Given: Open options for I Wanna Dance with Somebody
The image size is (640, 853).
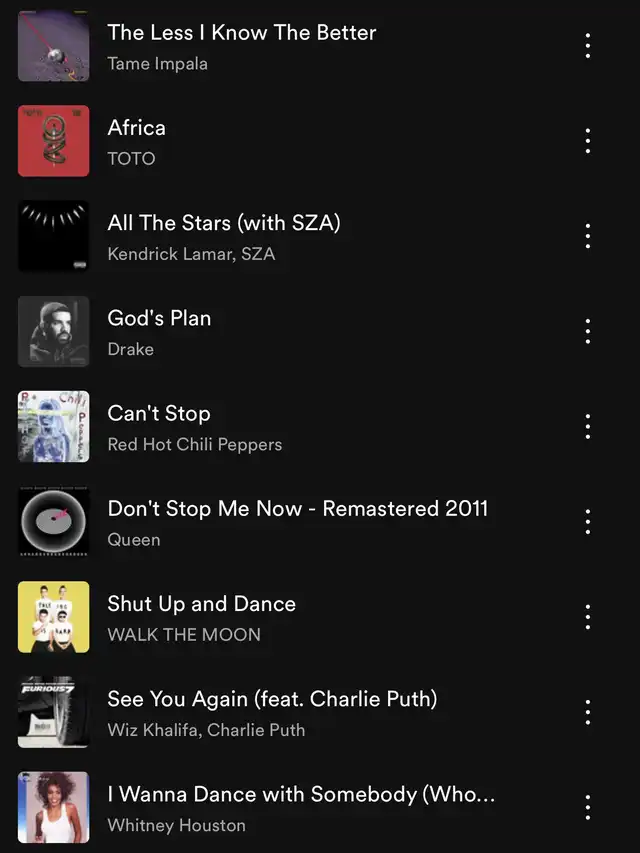Looking at the screenshot, I should pyautogui.click(x=588, y=807).
